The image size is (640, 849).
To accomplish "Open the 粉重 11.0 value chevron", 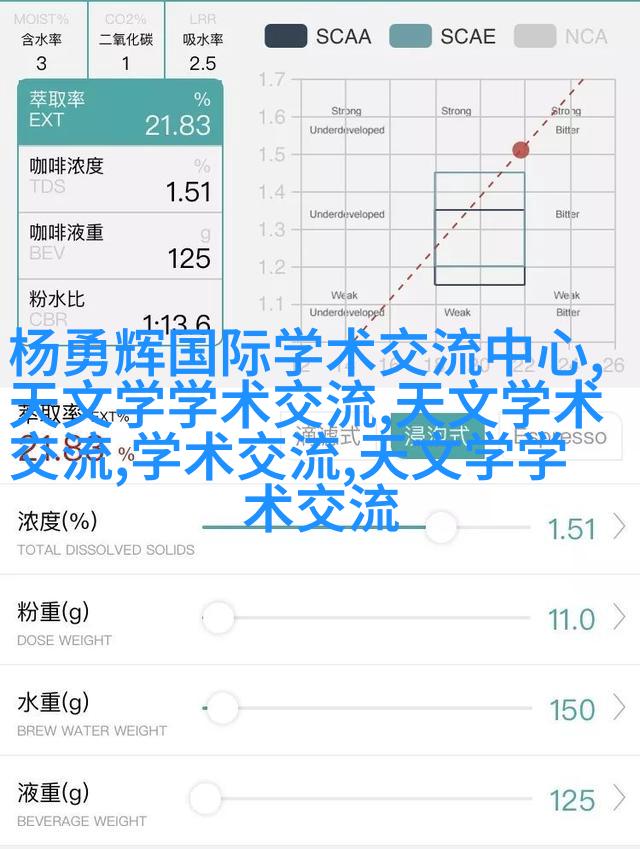I will click(x=620, y=618).
